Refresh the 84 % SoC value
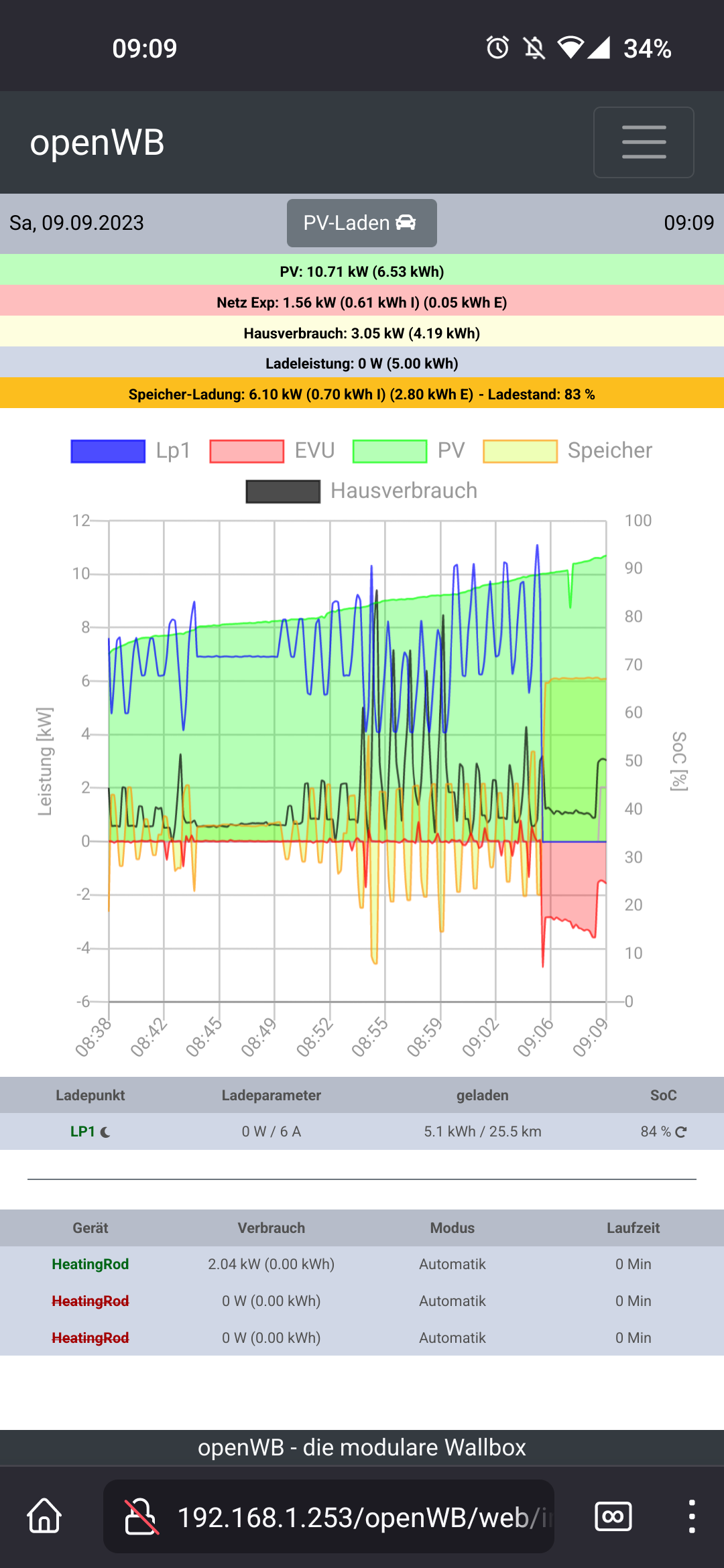 pyautogui.click(x=681, y=1132)
